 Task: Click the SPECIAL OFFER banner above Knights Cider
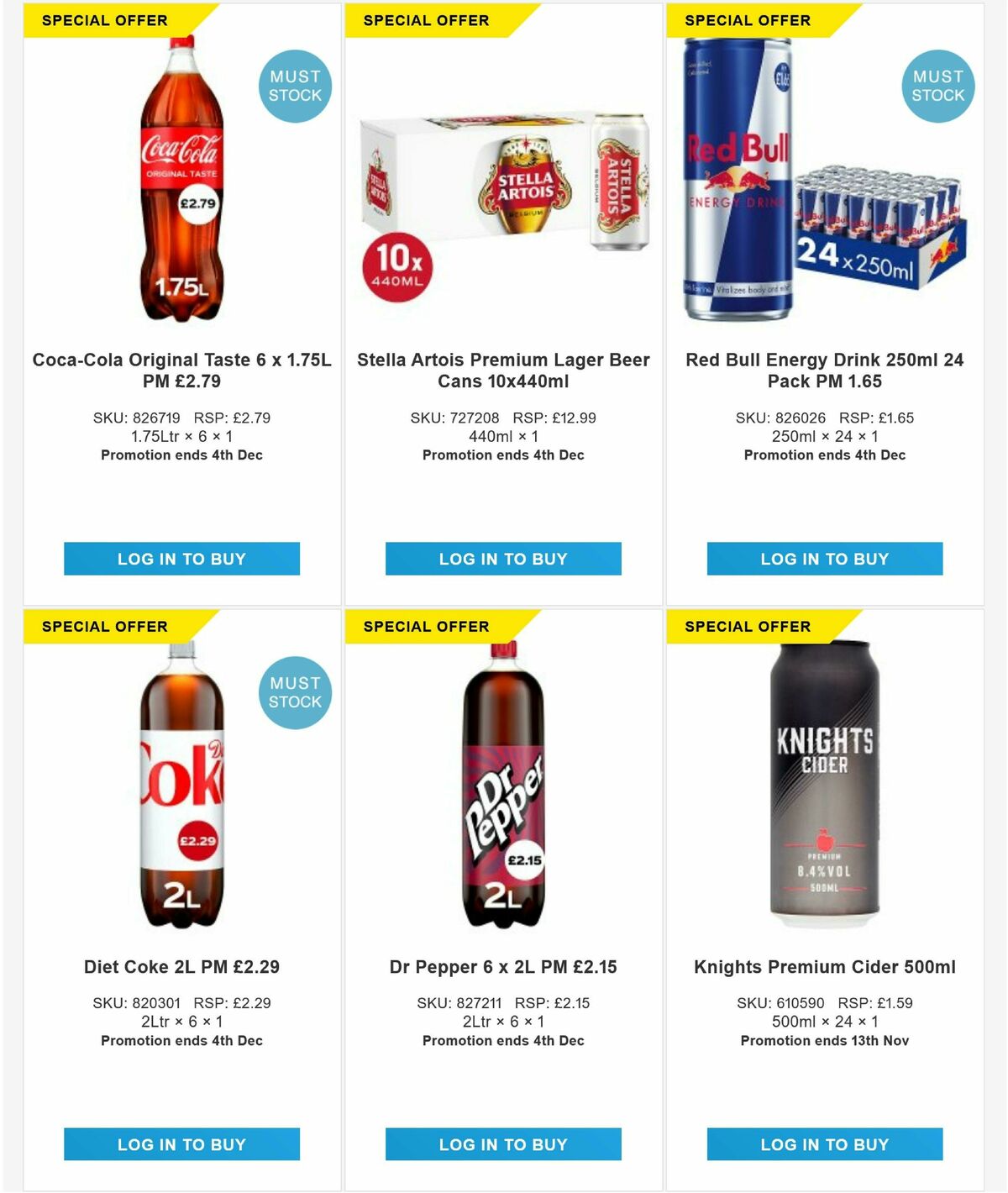click(x=748, y=626)
